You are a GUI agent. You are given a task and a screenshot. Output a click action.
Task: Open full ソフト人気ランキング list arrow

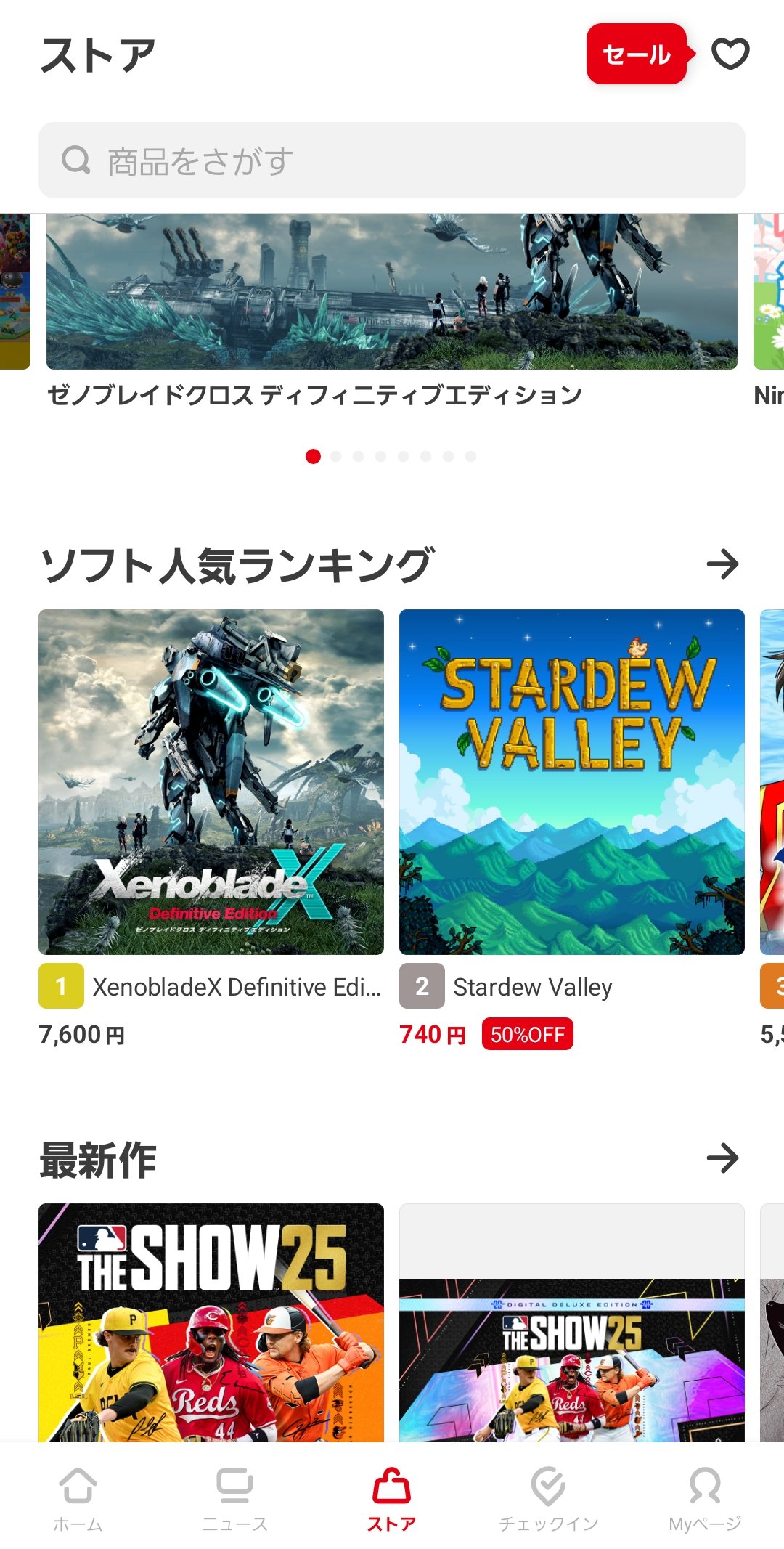pyautogui.click(x=722, y=564)
